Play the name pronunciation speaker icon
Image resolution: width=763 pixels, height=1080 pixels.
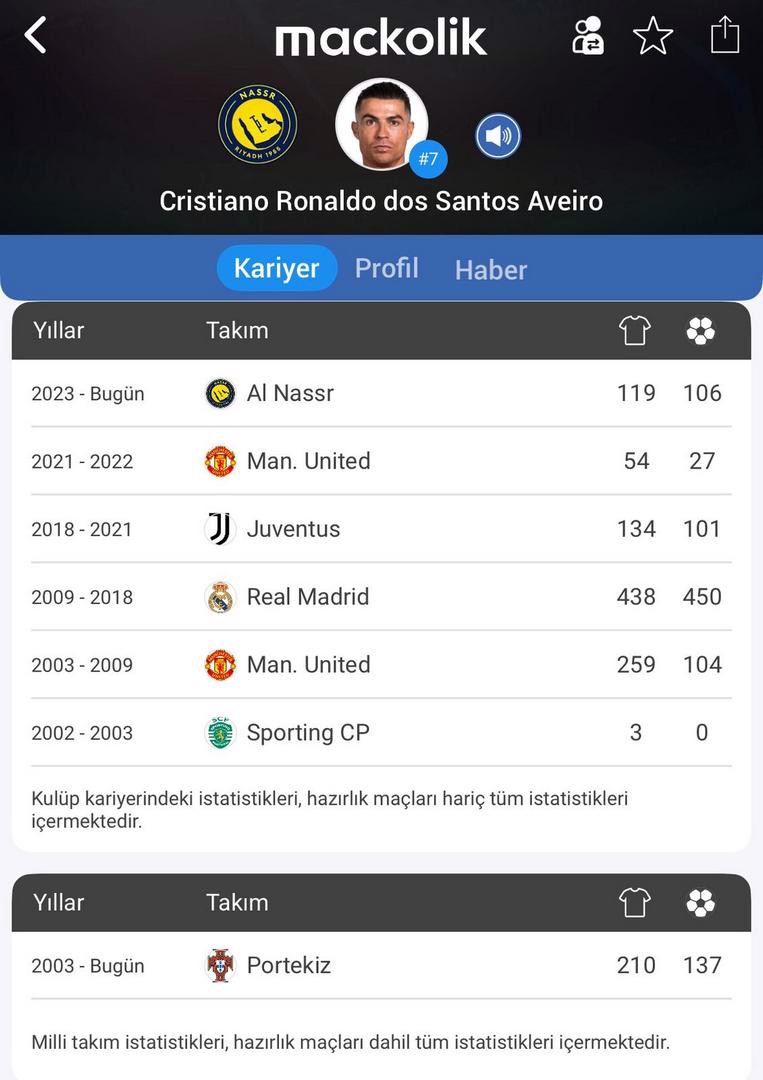point(498,136)
